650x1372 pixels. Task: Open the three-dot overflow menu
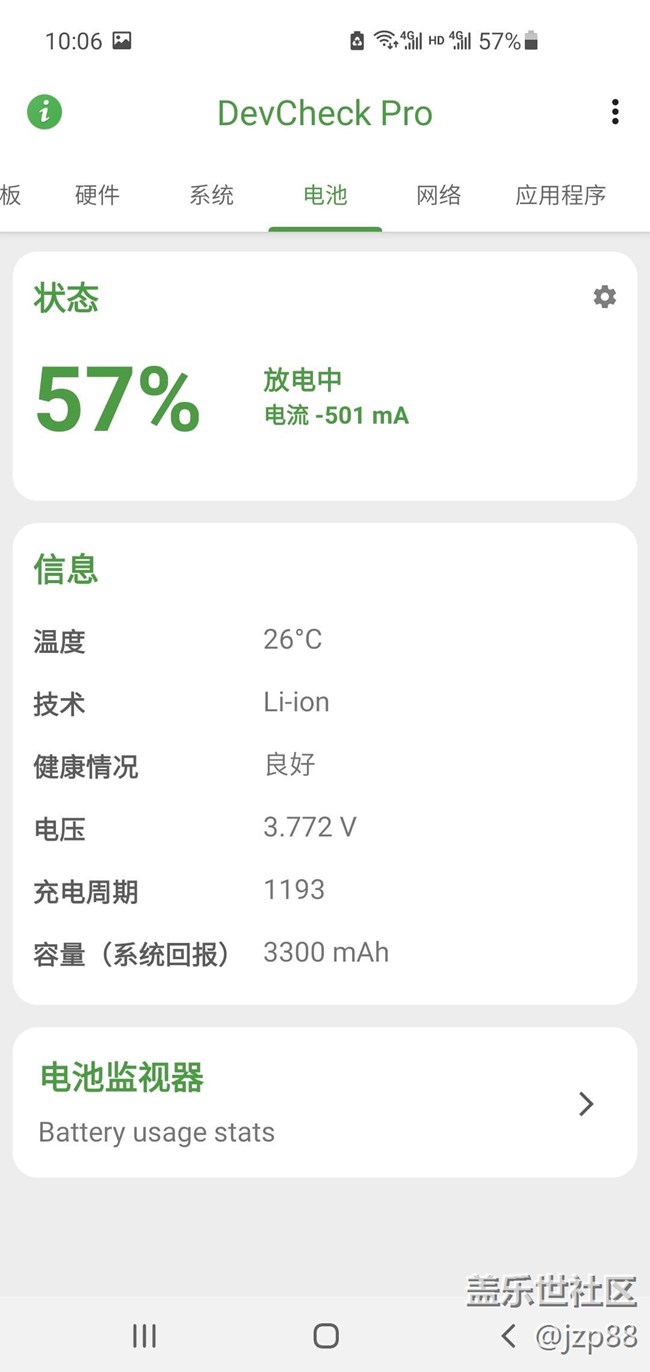614,112
